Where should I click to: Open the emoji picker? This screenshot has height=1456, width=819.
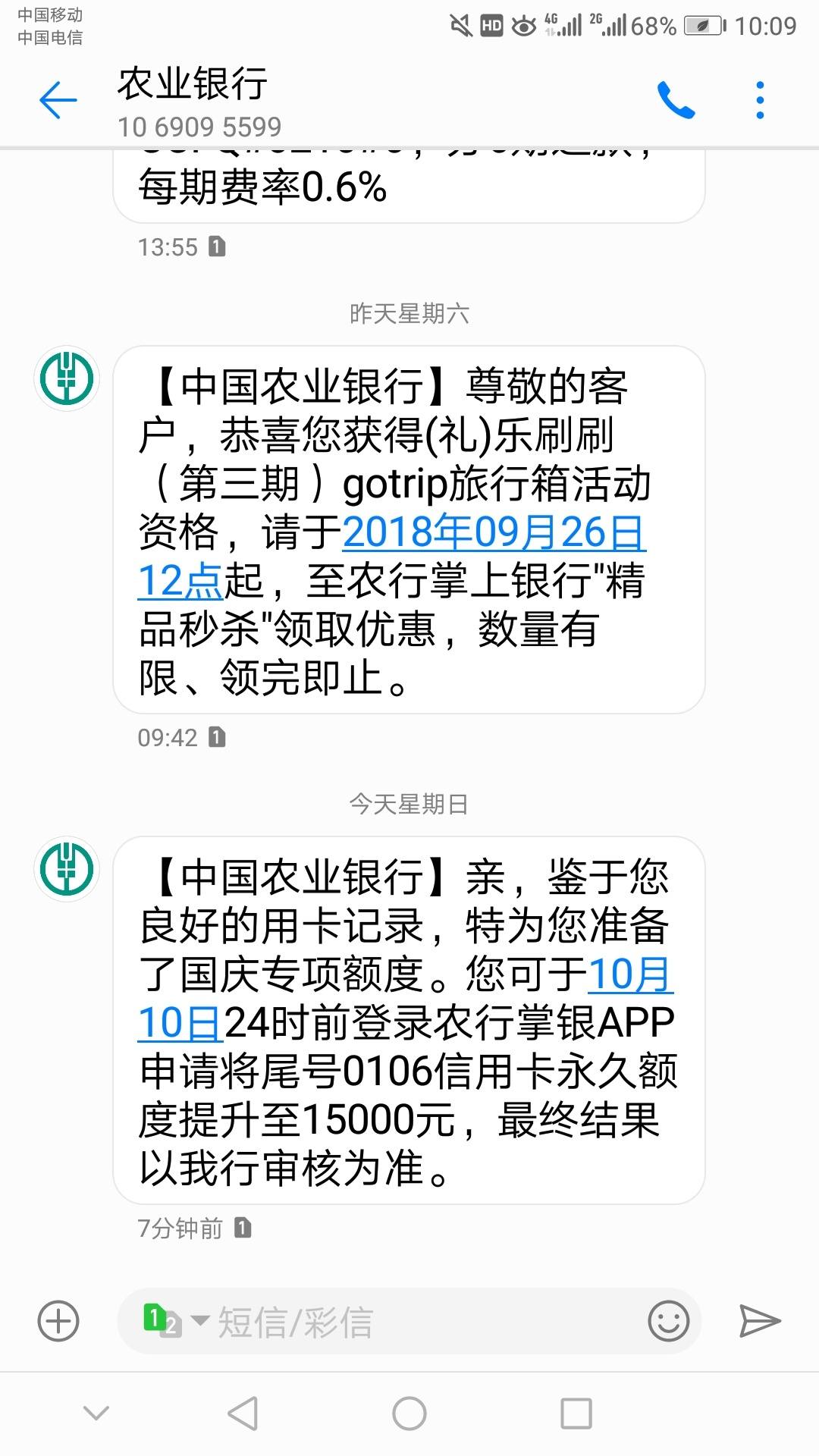tap(668, 1321)
